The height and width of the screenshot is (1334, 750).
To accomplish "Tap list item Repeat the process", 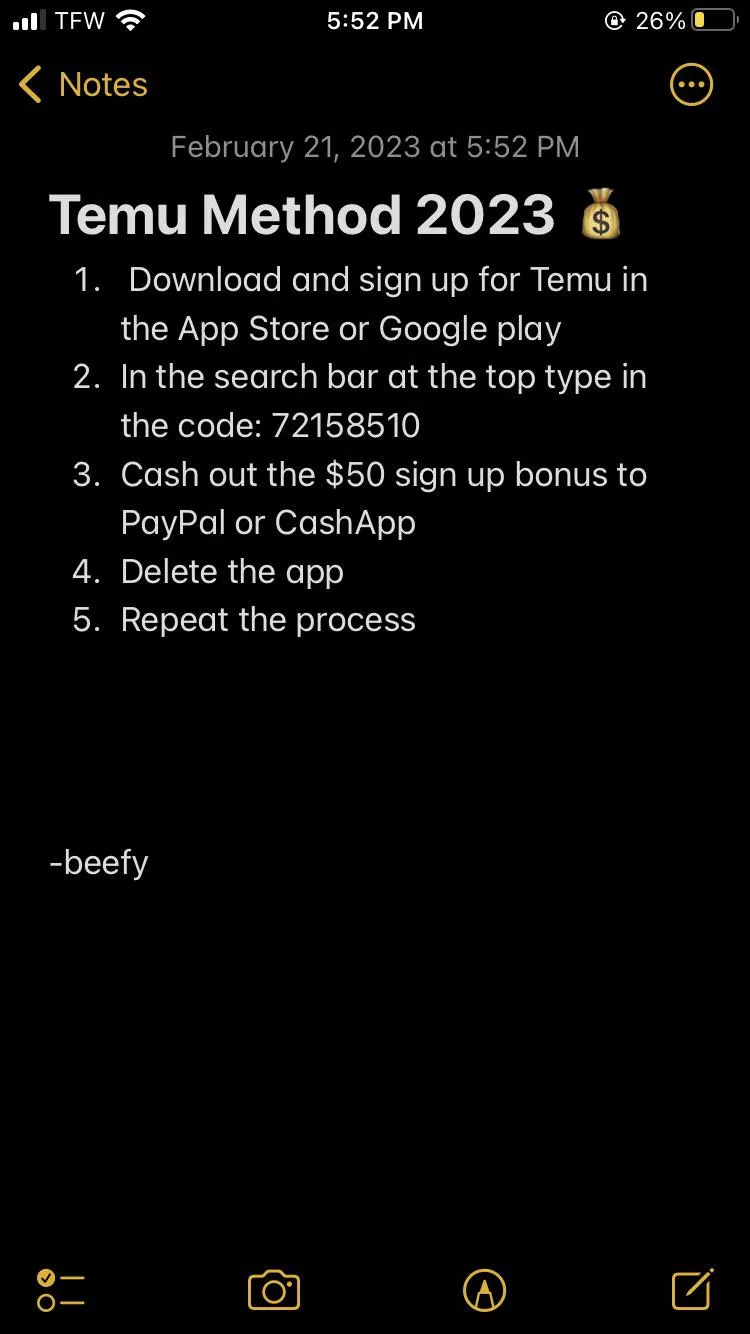I will coord(268,619).
